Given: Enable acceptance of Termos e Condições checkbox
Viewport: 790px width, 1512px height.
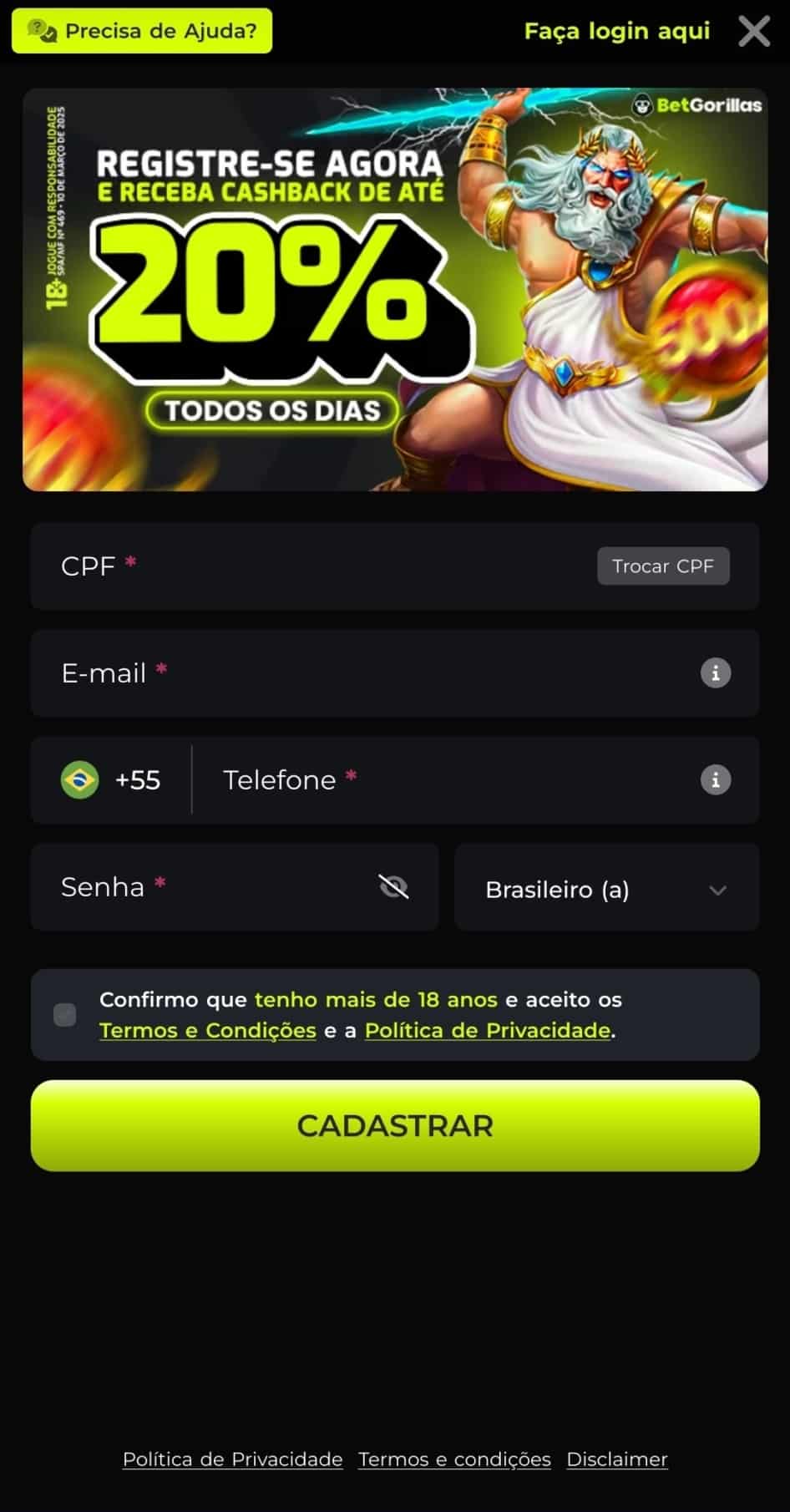Looking at the screenshot, I should coord(65,1014).
